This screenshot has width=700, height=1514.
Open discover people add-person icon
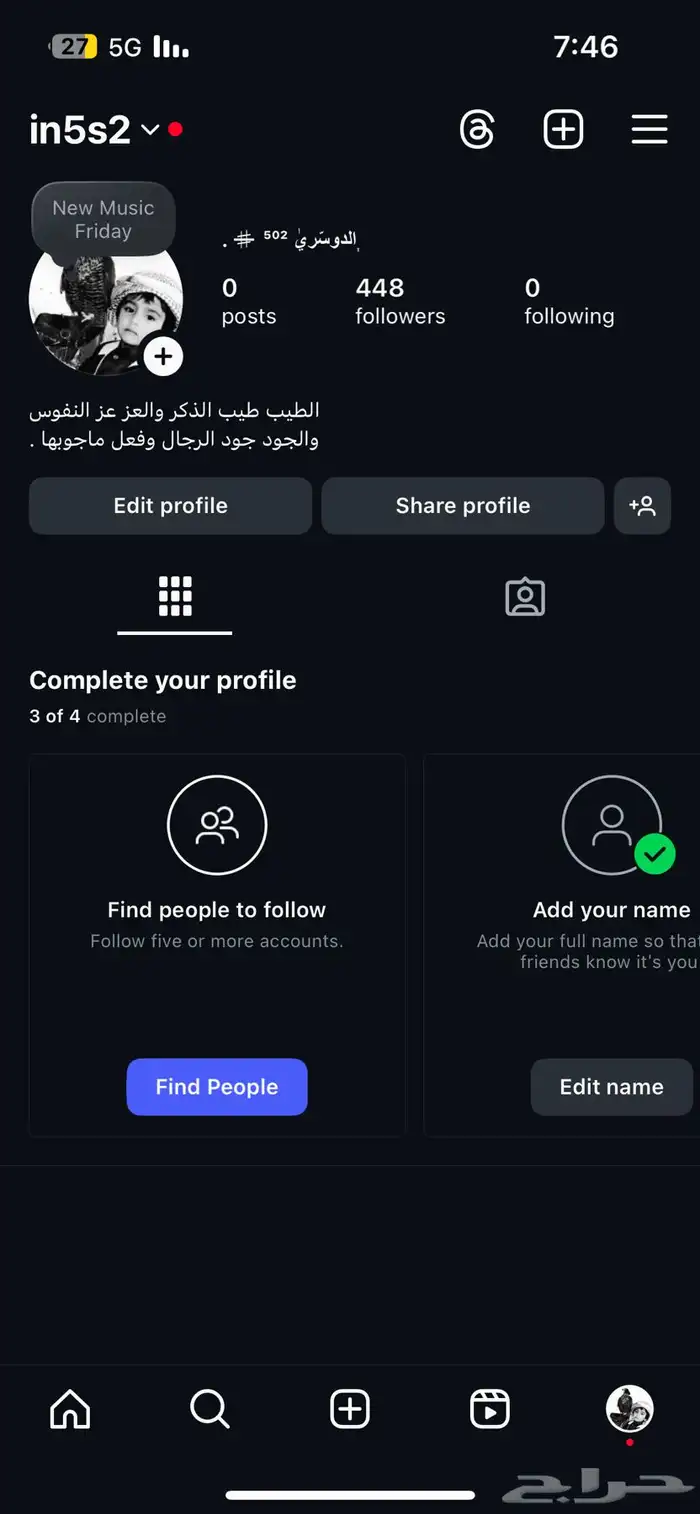(x=642, y=506)
